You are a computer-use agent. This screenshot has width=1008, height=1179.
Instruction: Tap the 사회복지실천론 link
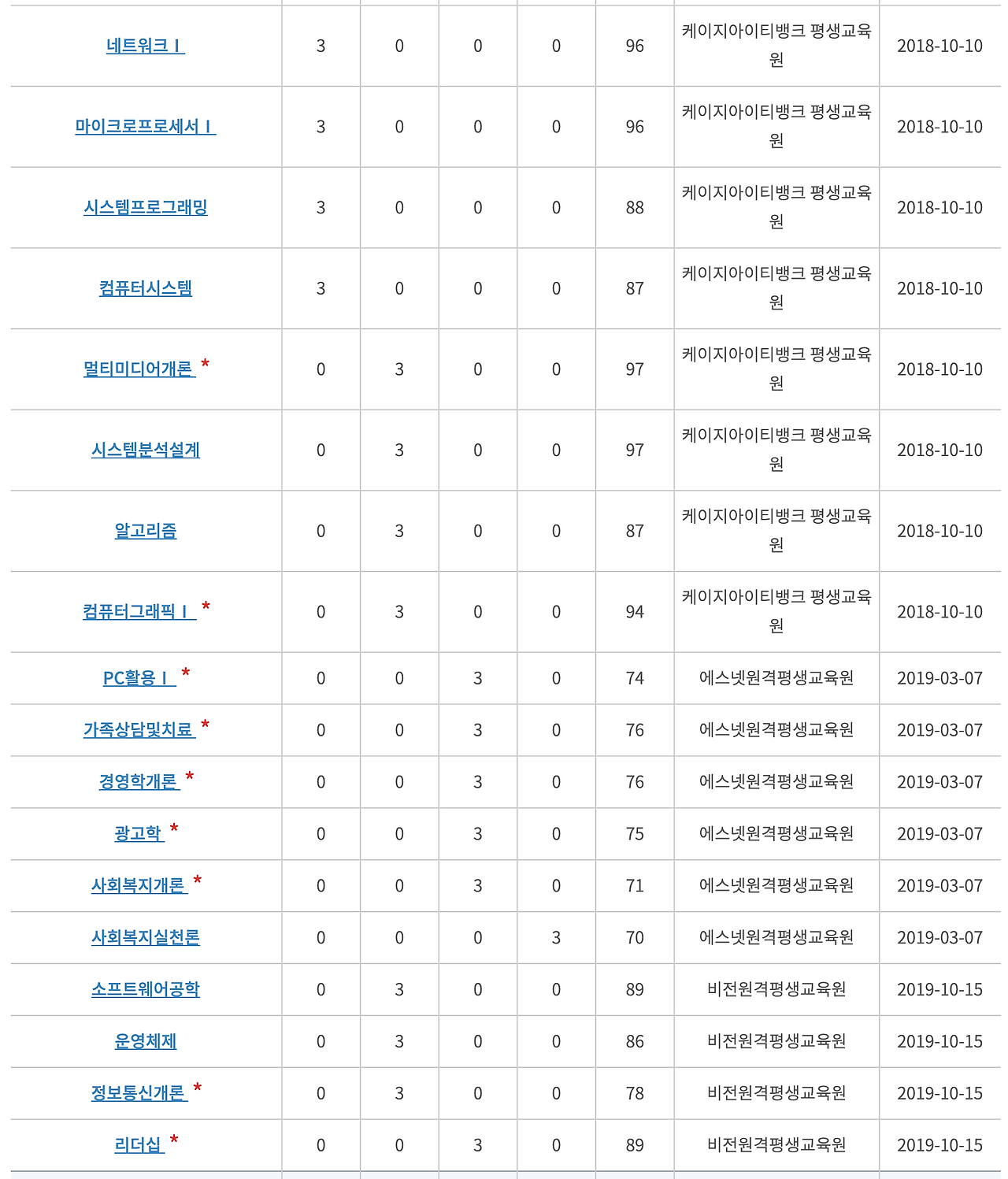click(146, 937)
